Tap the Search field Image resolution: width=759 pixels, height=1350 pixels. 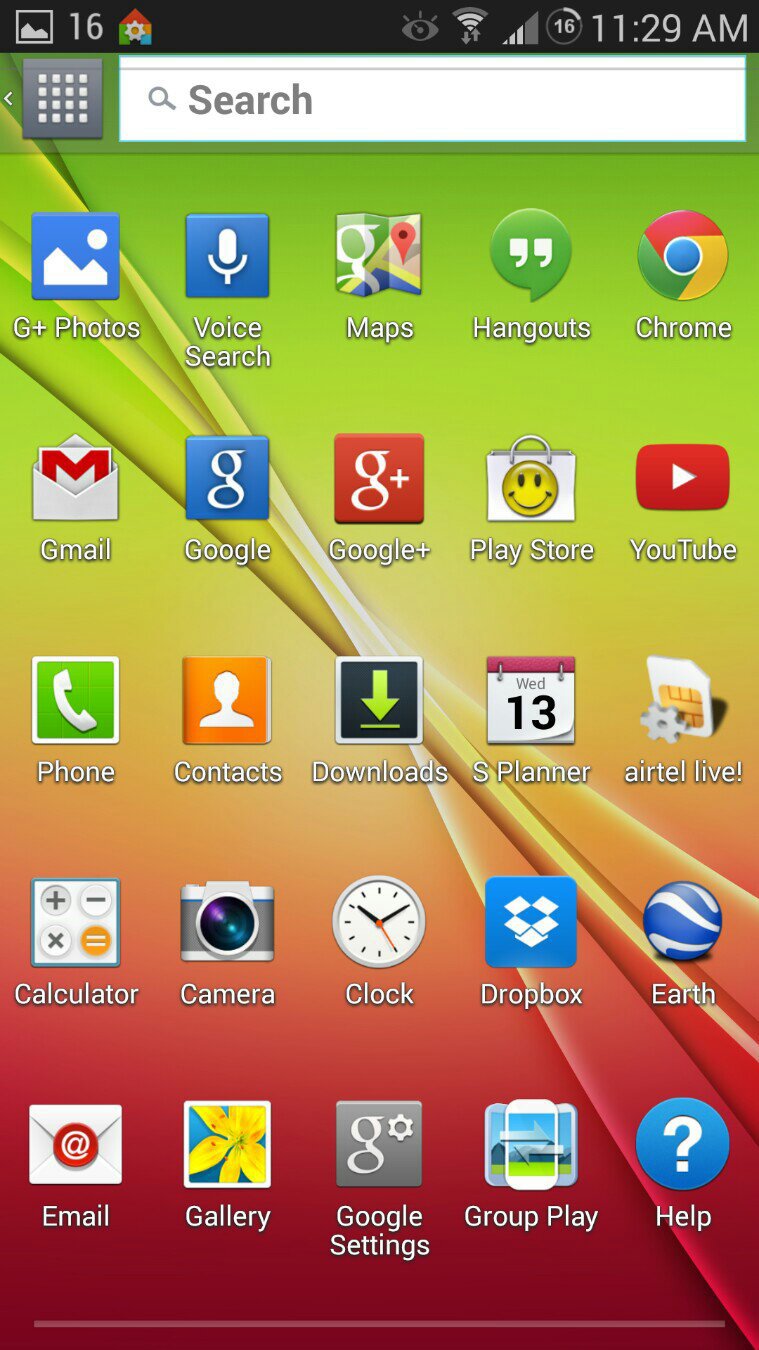click(x=432, y=99)
